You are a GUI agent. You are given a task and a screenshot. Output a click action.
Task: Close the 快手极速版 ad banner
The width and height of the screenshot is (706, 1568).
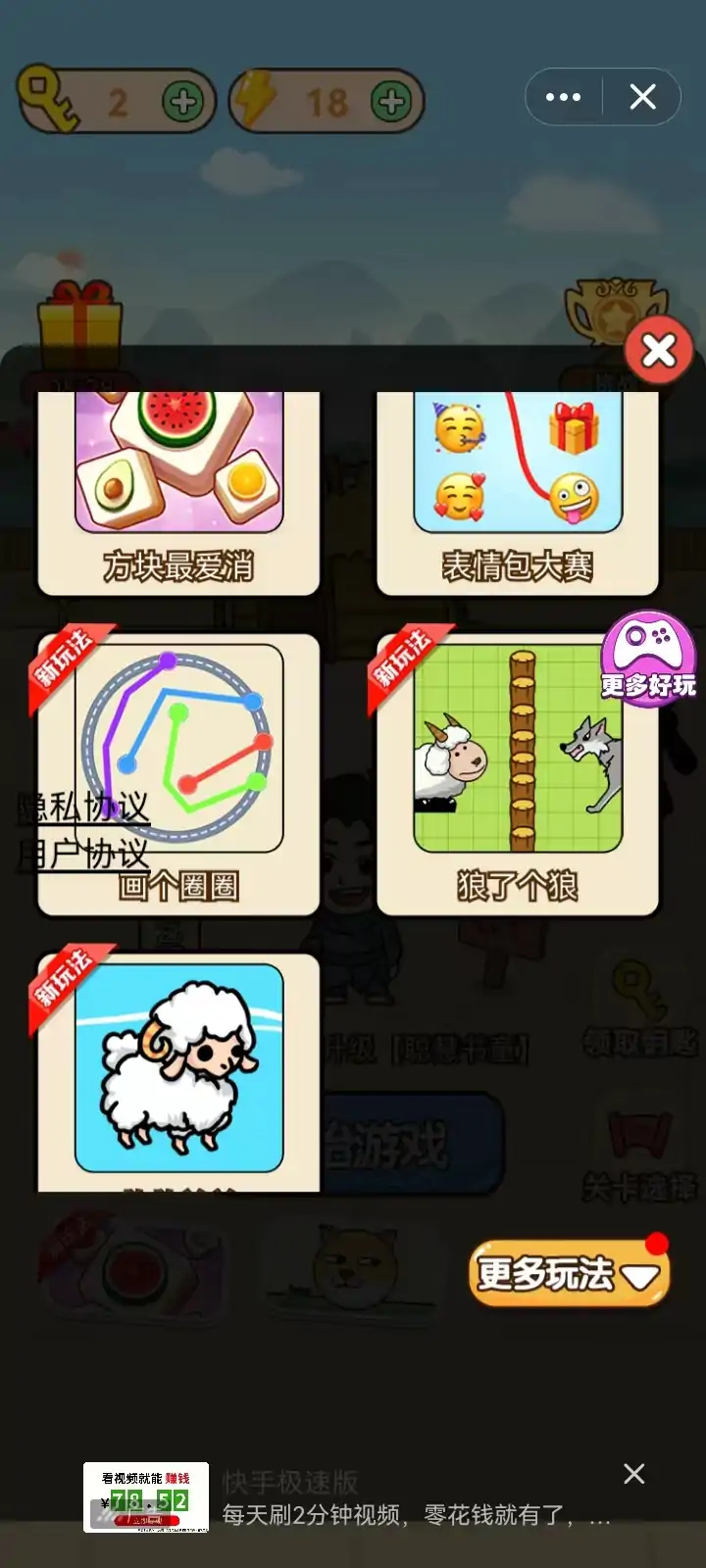(634, 1474)
